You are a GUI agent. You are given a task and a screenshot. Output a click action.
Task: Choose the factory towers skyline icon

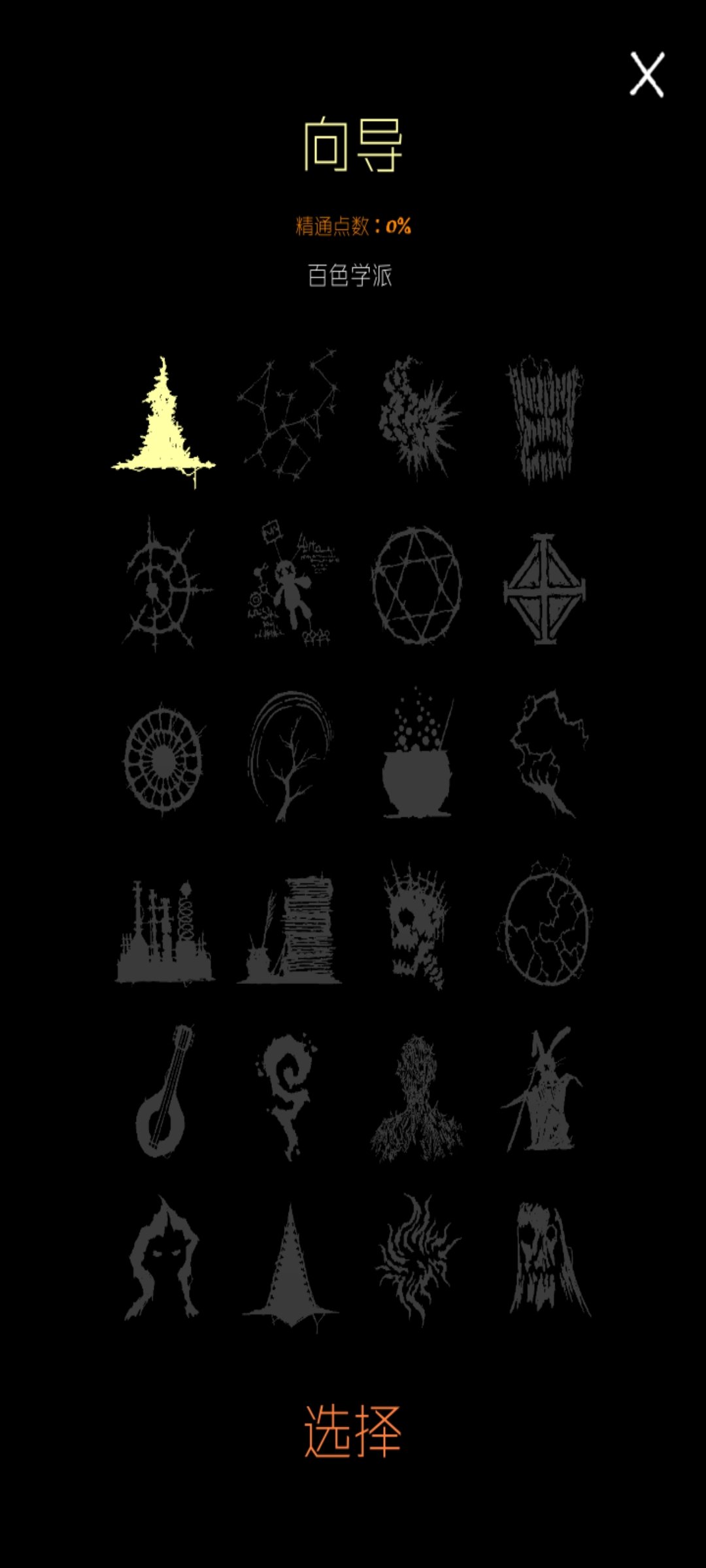[x=163, y=934]
